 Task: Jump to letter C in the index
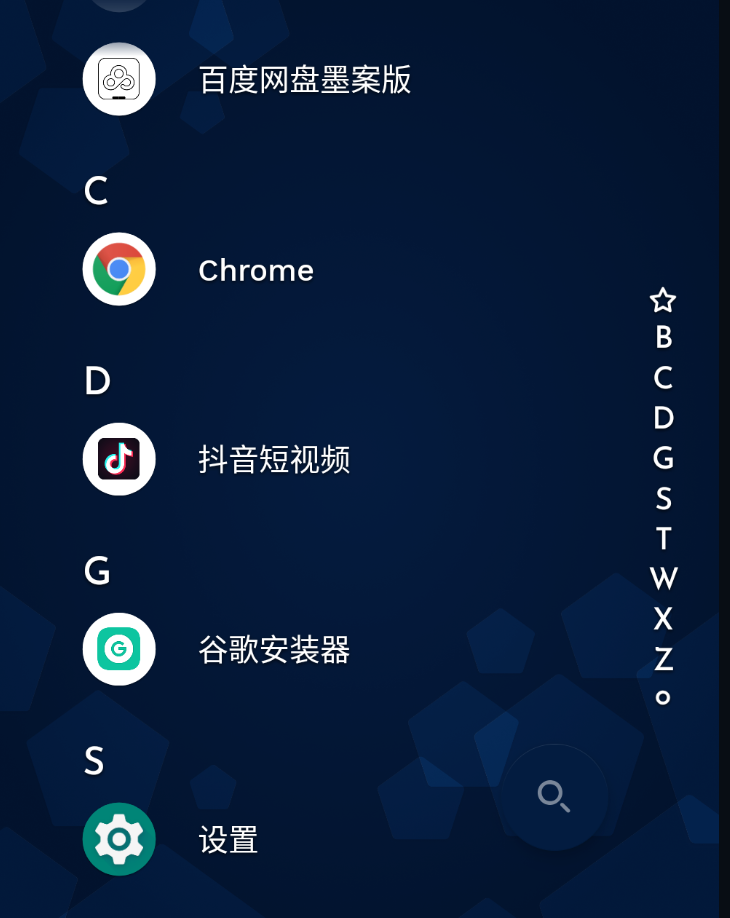[663, 378]
